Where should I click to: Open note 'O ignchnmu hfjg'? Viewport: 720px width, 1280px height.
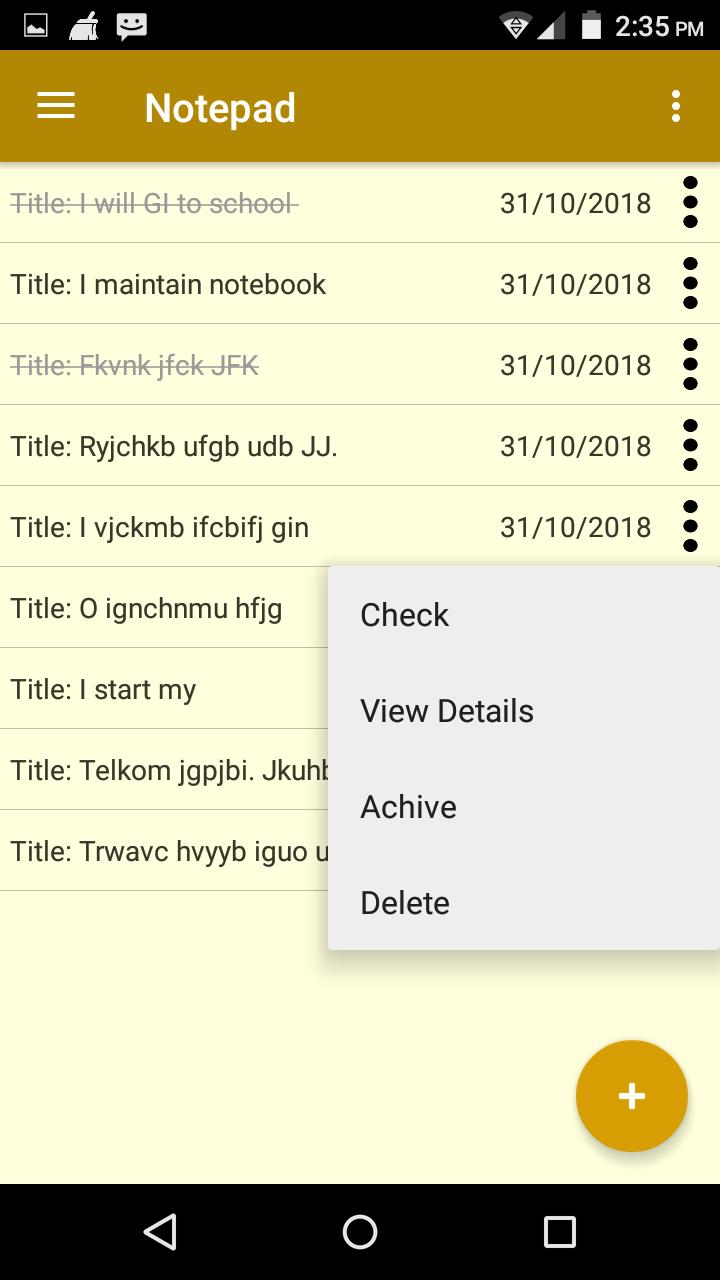pyautogui.click(x=147, y=609)
